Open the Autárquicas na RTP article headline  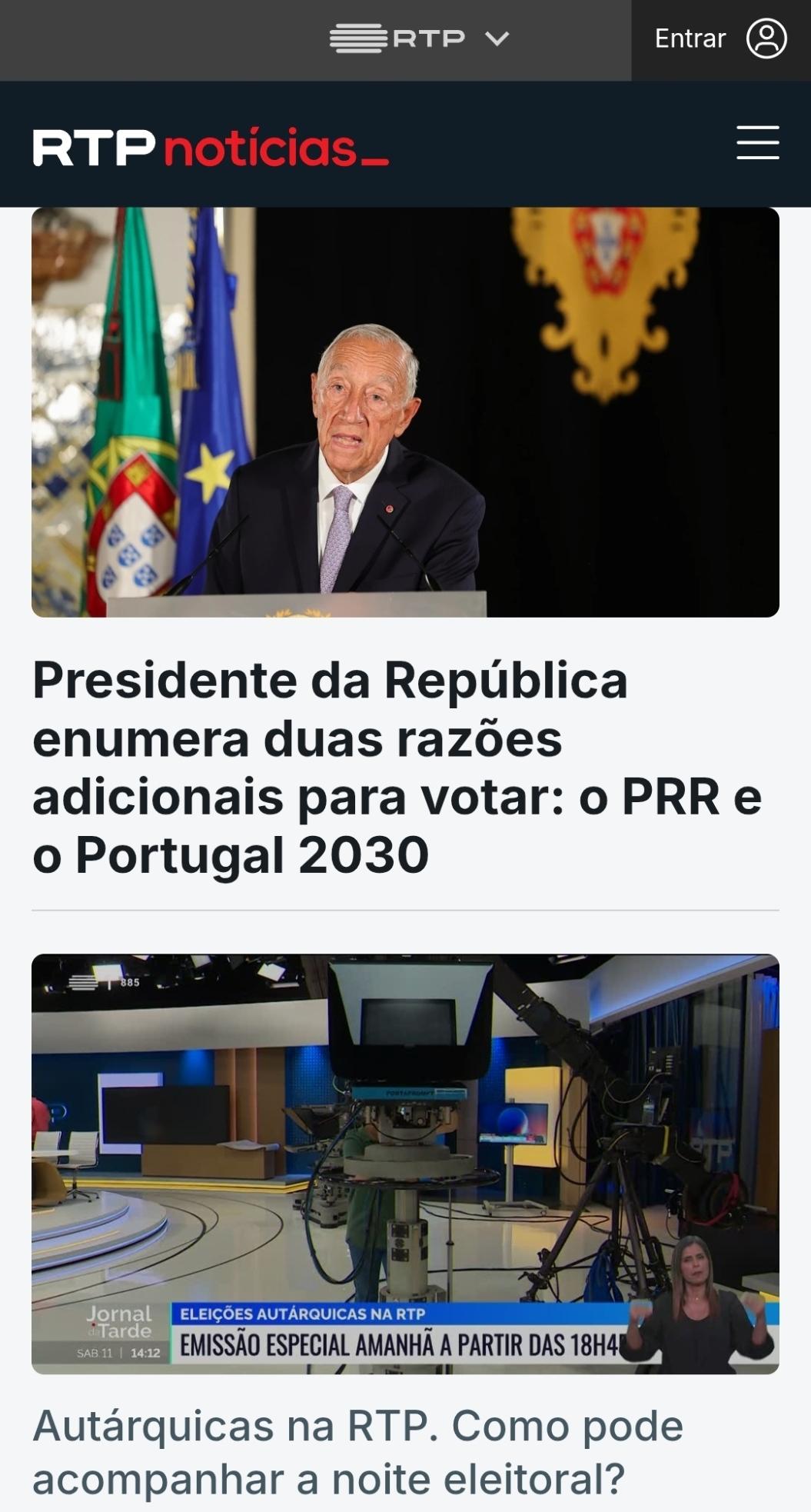click(358, 1452)
